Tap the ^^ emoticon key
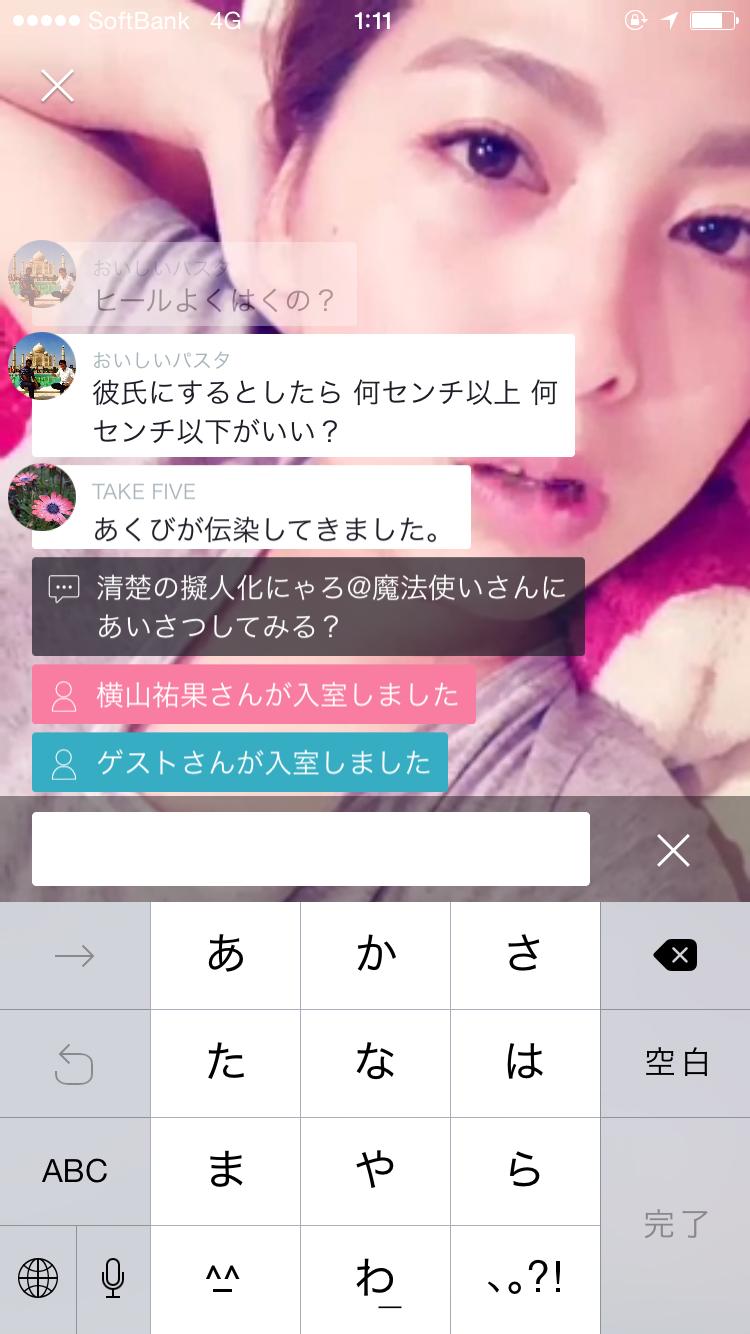Viewport: 750px width, 1334px height. coord(225,1279)
